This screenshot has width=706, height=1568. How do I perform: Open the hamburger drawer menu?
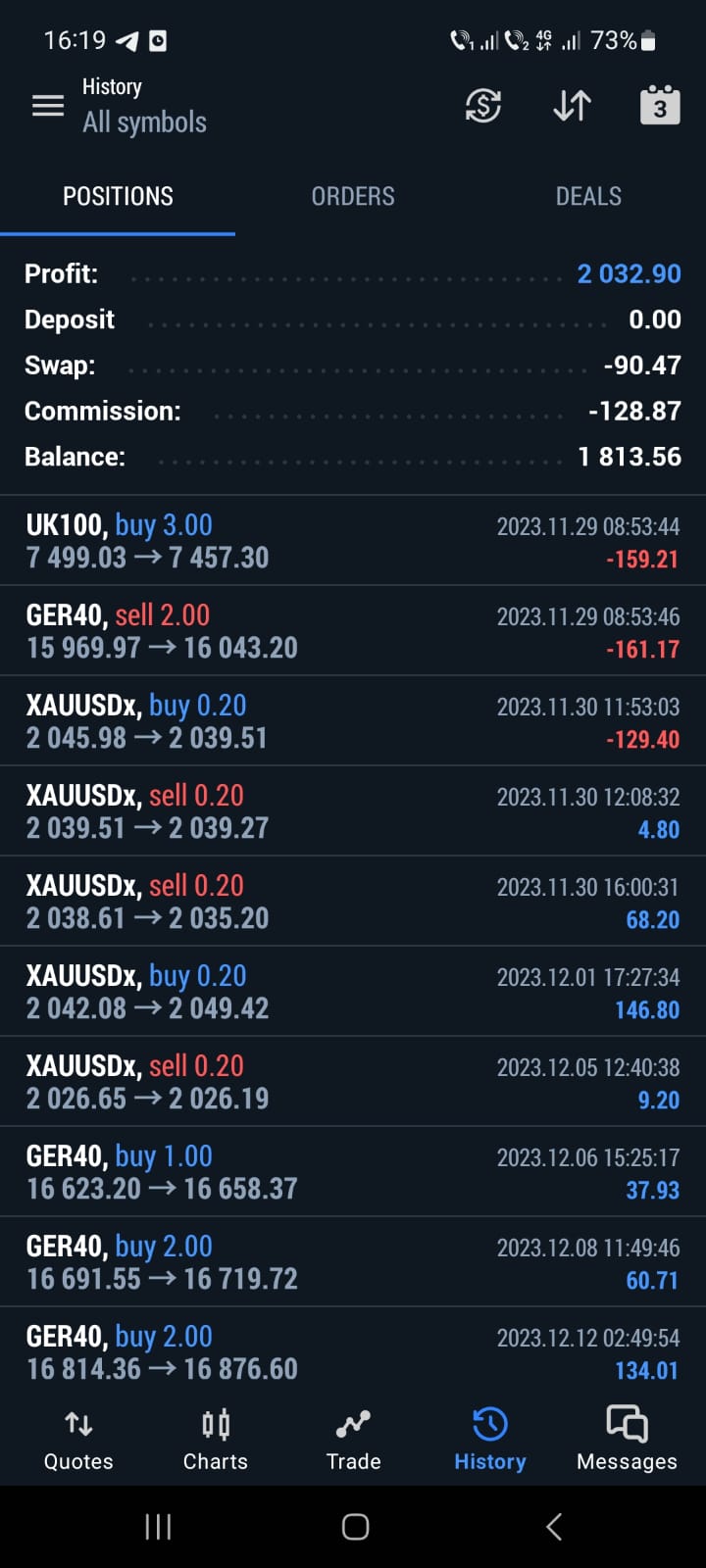pyautogui.click(x=48, y=106)
